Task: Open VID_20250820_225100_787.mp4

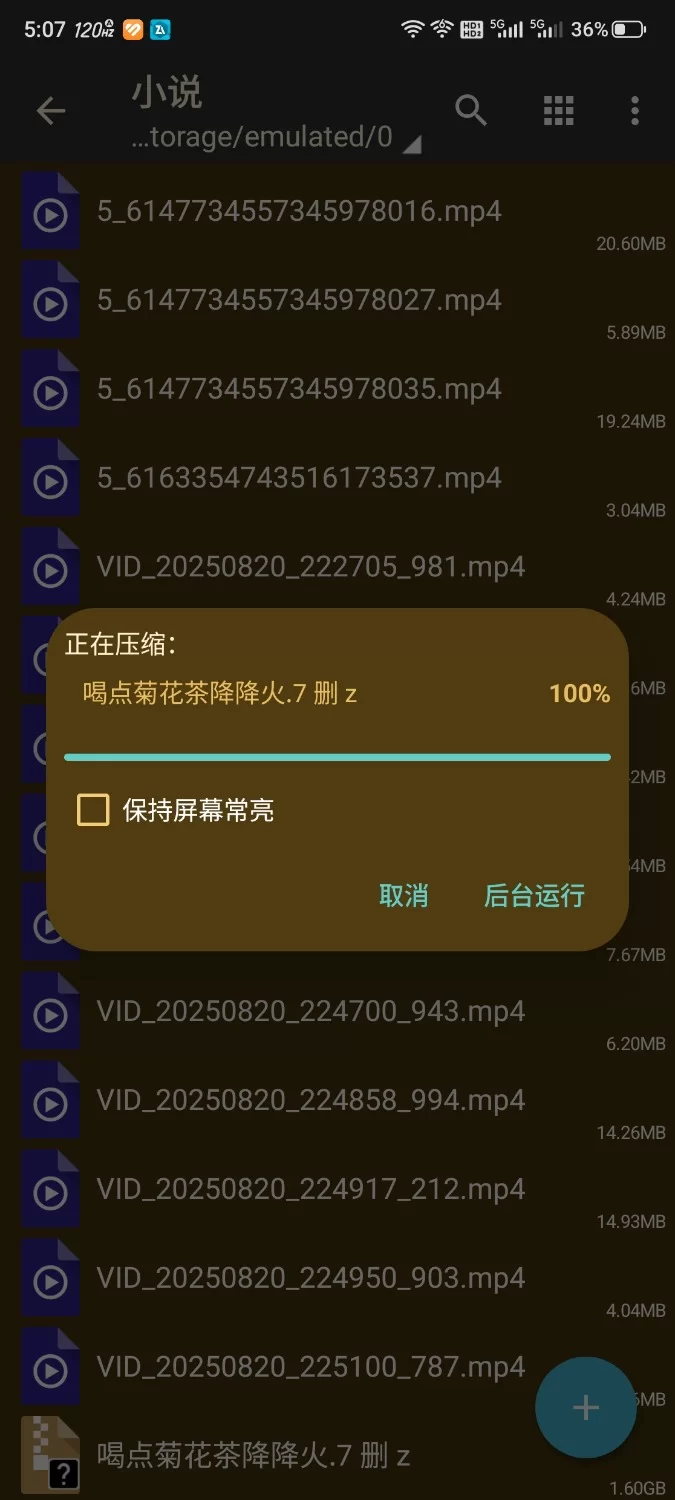Action: point(310,1367)
